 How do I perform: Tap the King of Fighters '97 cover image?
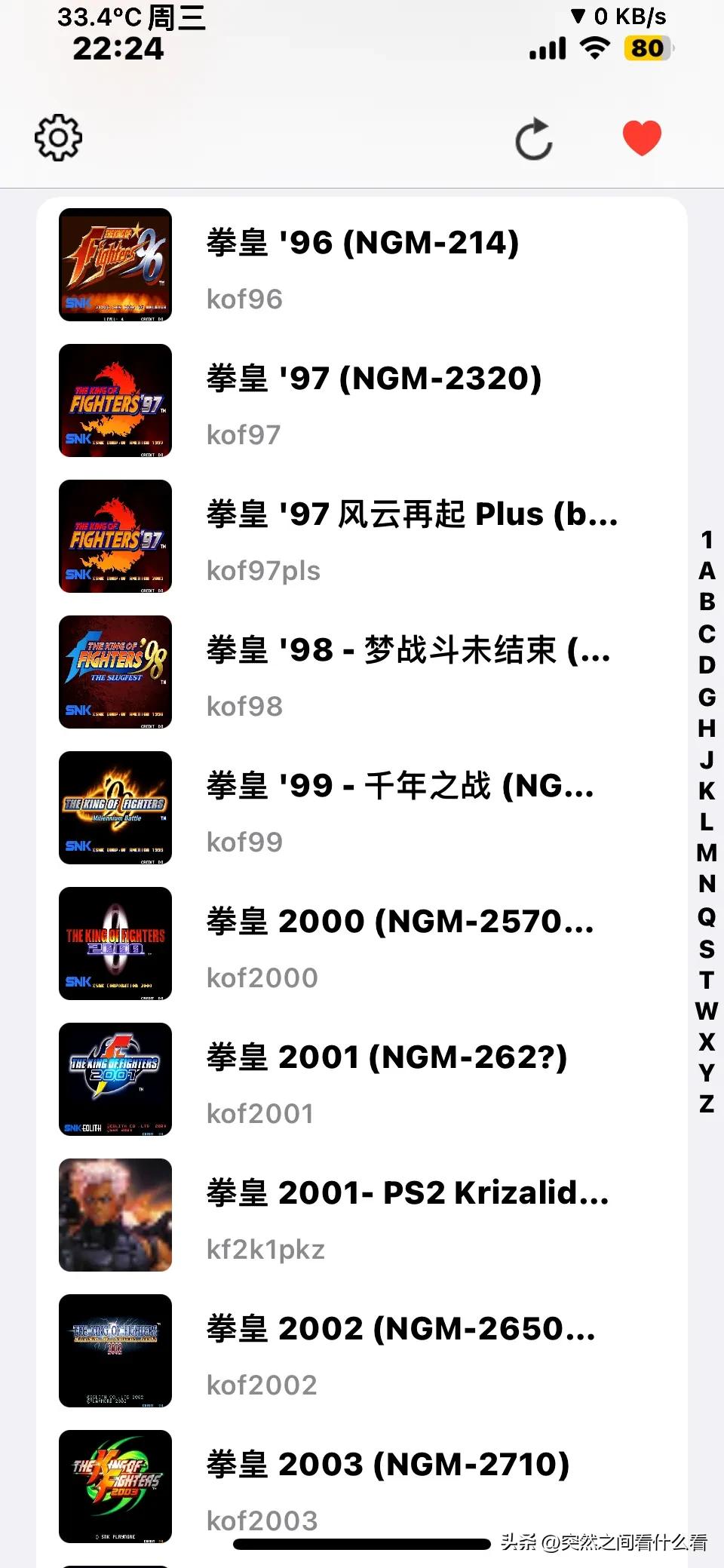[x=115, y=400]
